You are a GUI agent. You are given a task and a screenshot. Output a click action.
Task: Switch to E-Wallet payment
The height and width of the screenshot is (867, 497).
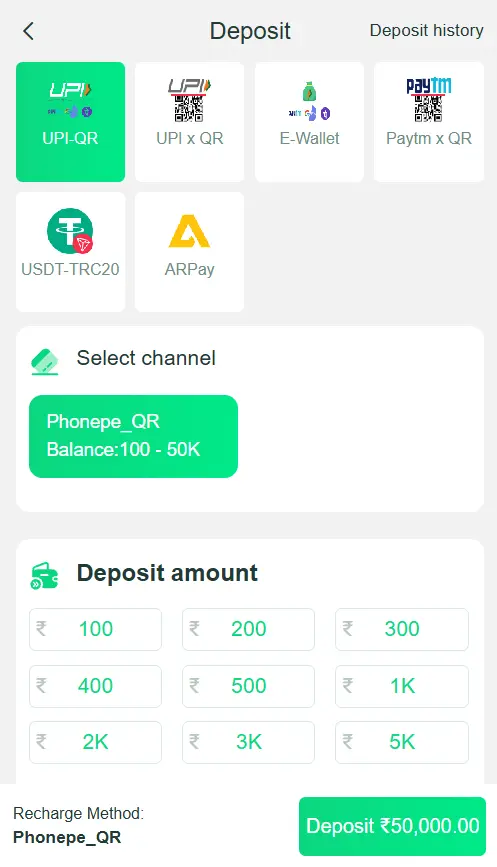pyautogui.click(x=309, y=122)
